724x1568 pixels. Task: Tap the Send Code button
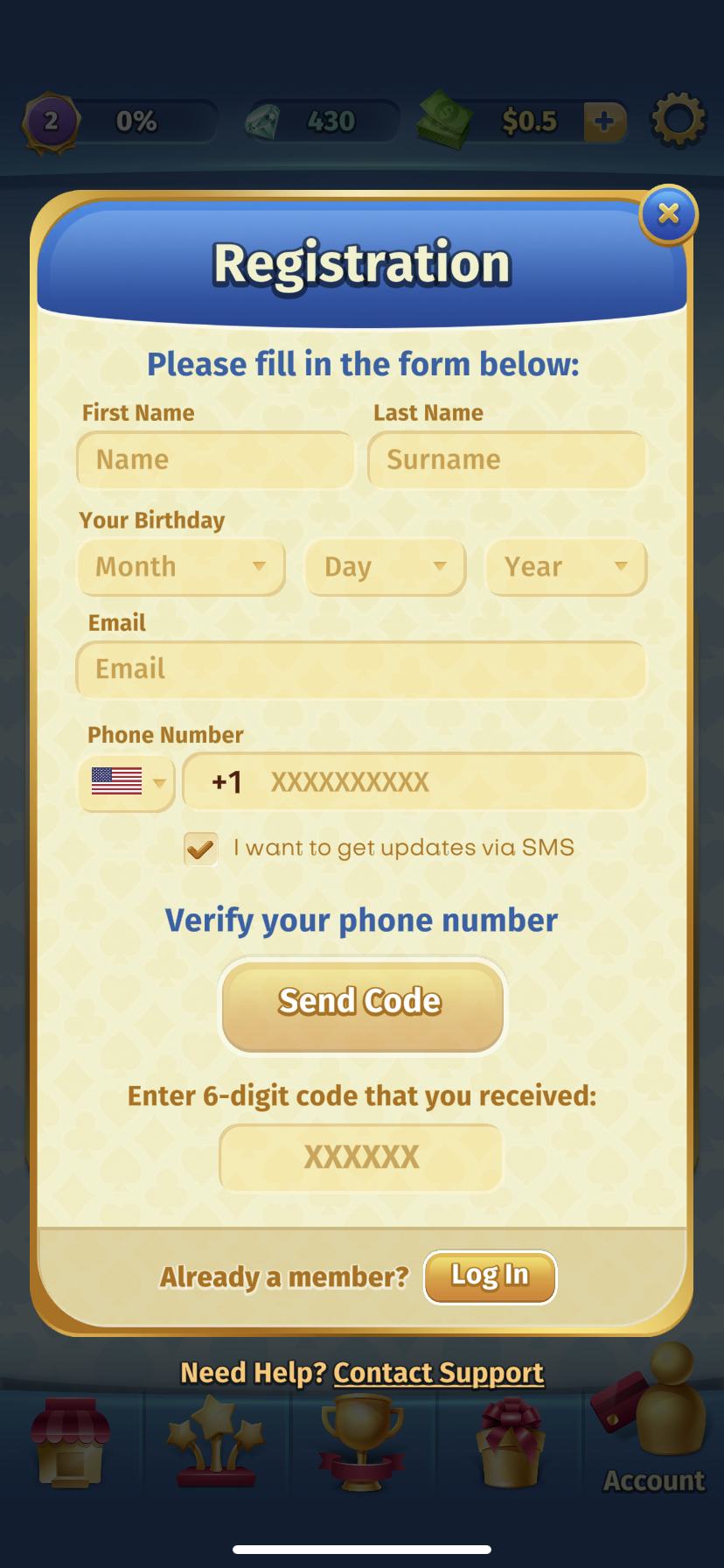point(362,1004)
